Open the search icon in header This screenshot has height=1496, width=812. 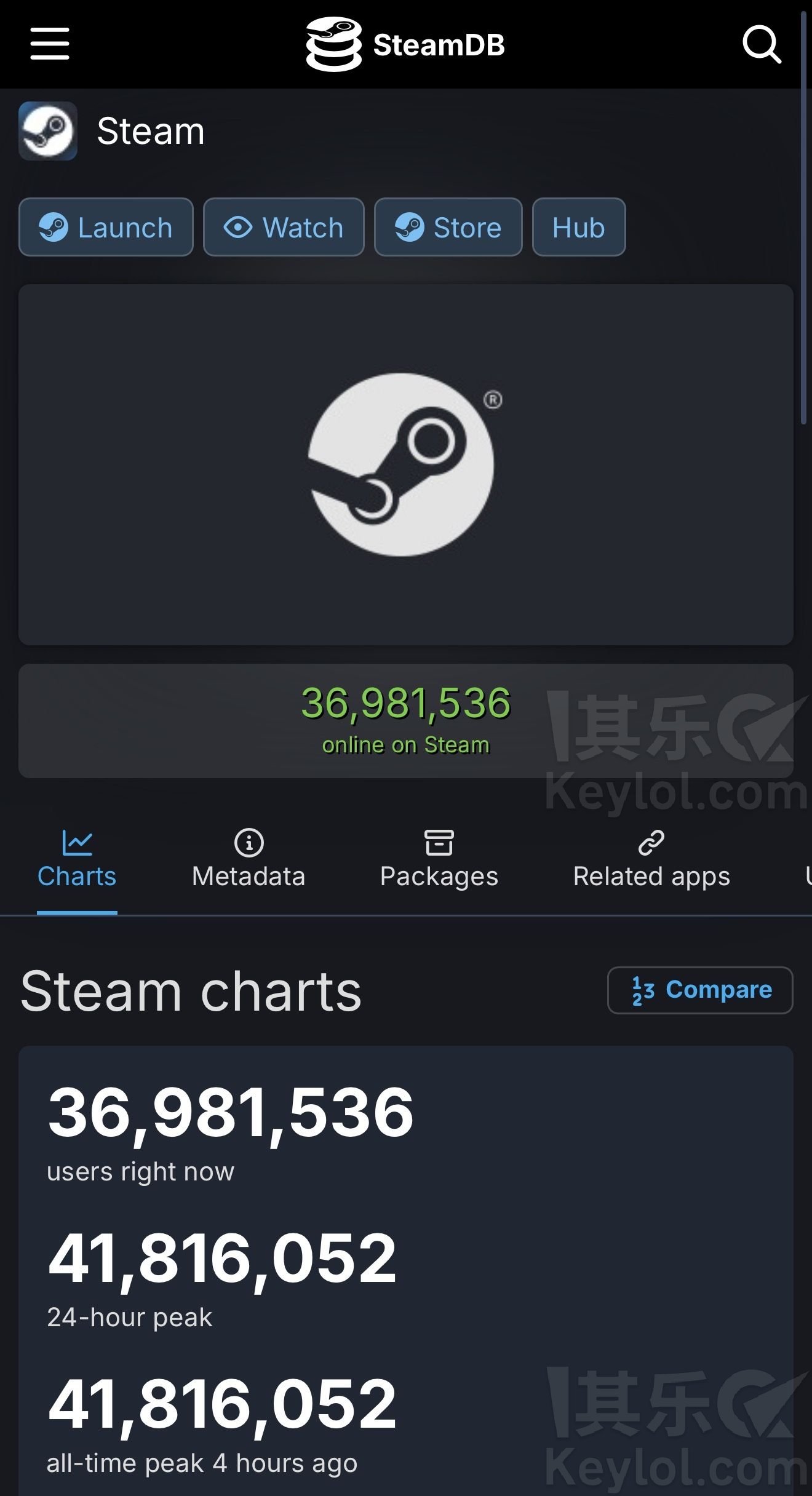click(762, 44)
